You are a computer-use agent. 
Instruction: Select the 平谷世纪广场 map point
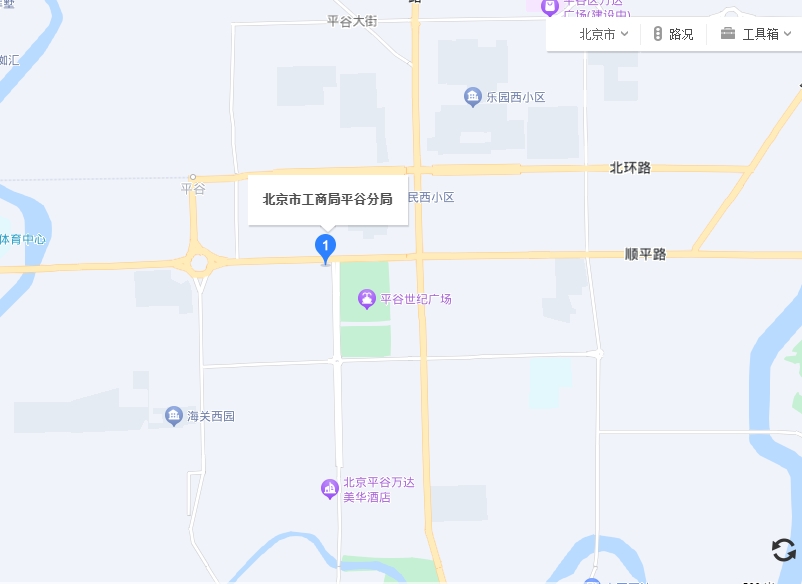pyautogui.click(x=368, y=299)
